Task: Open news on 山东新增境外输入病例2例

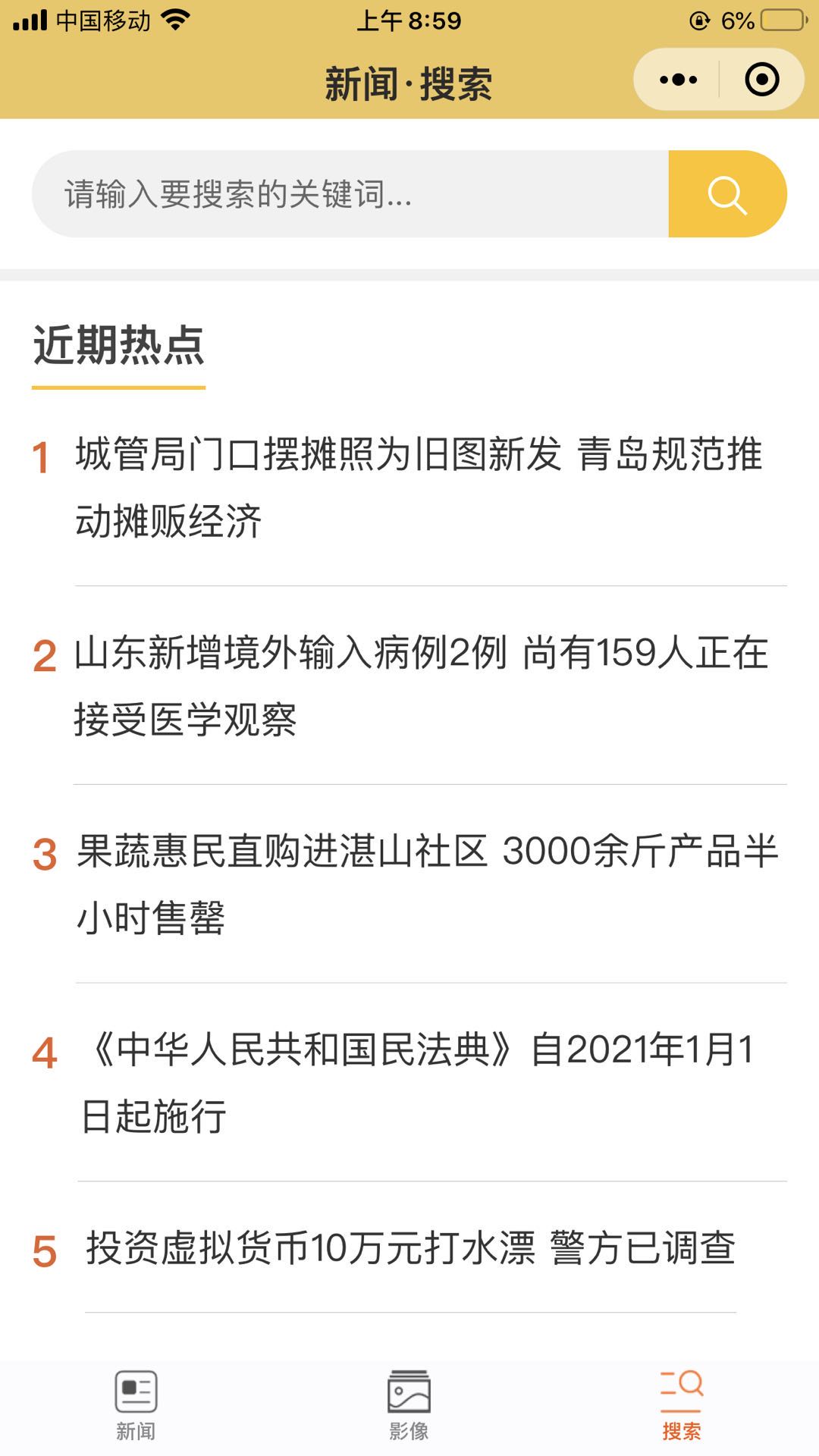Action: point(421,686)
